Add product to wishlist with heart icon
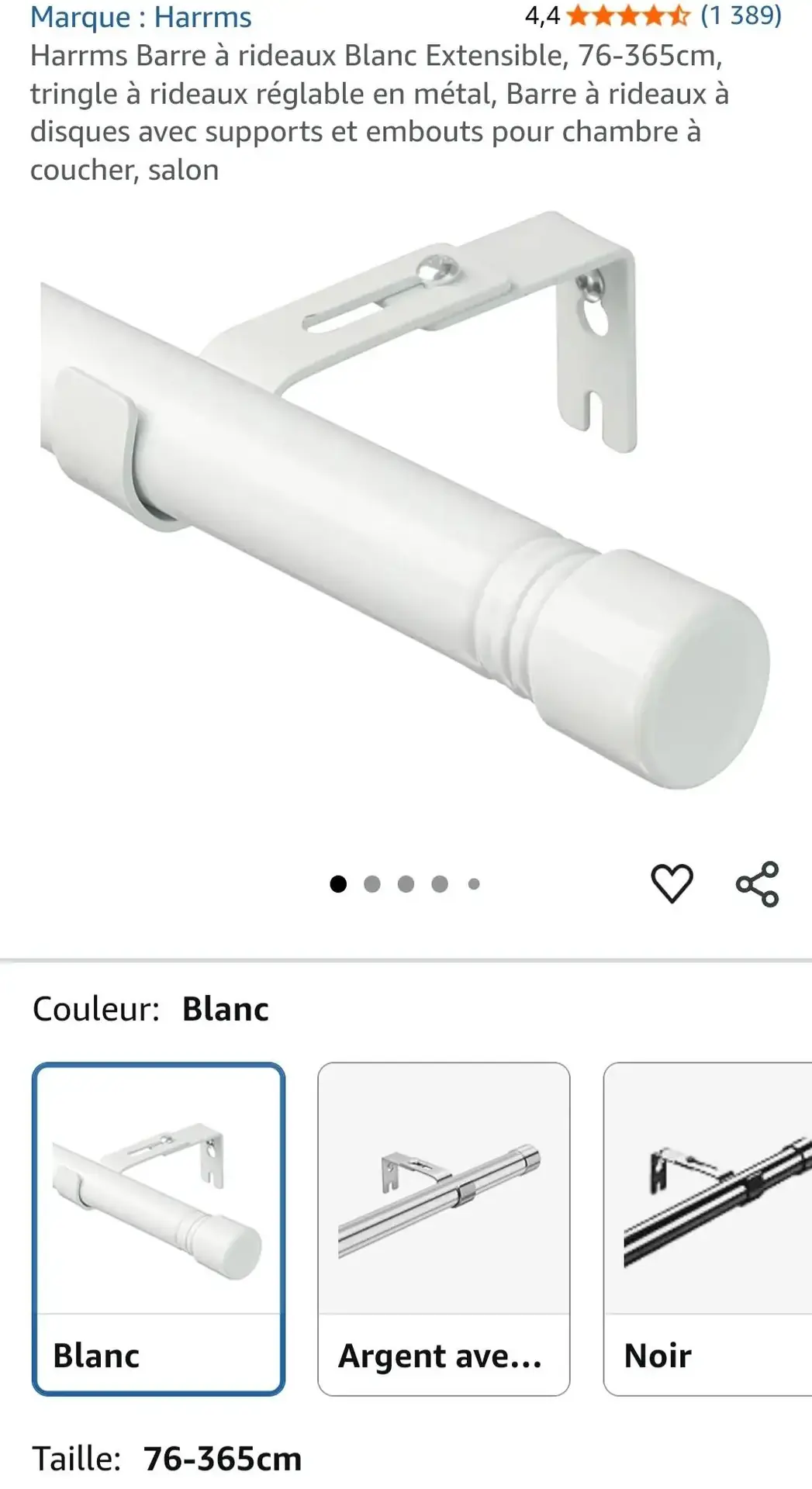The width and height of the screenshot is (812, 1489). [671, 883]
